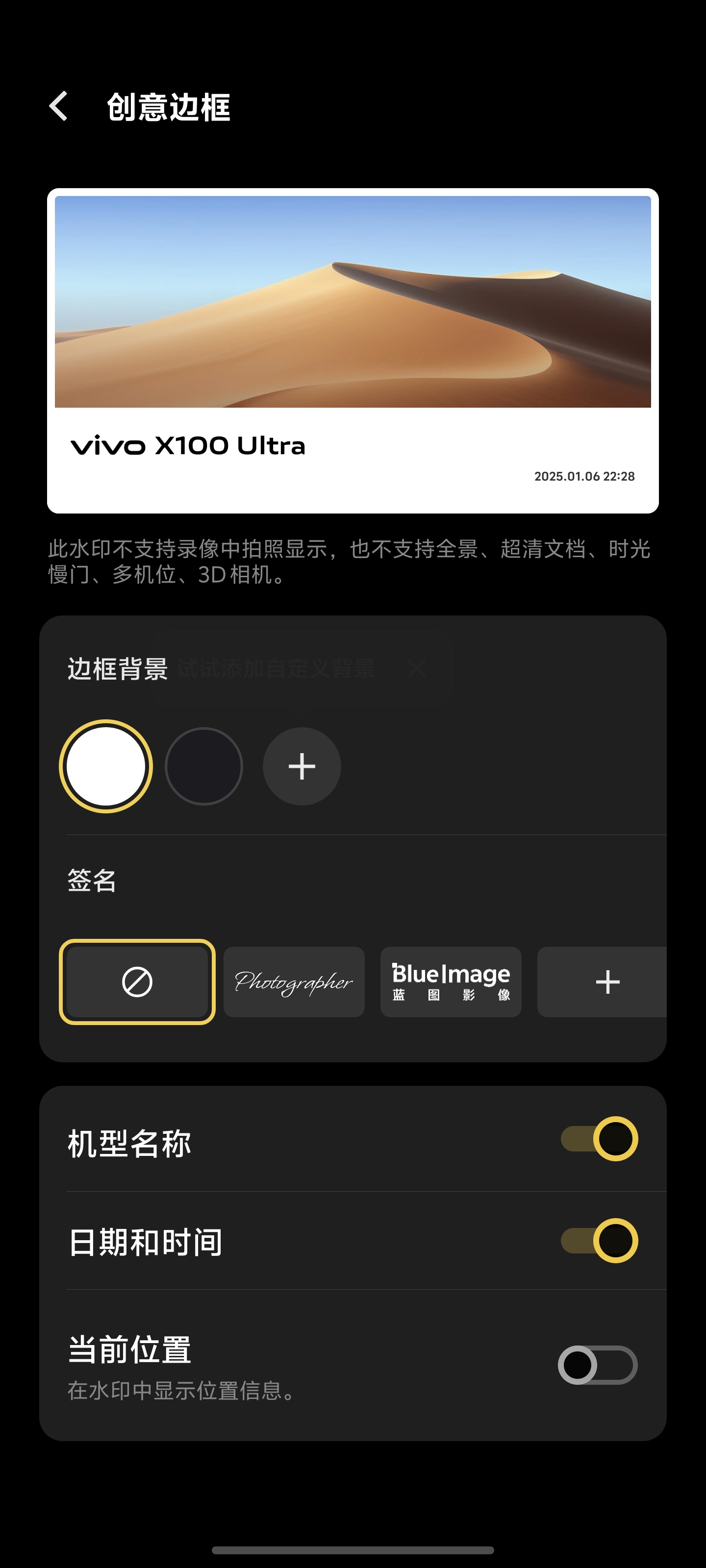Screen dimensions: 706x1568
Task: Choose the BlueImage 蓝图影像 signature
Action: tap(451, 982)
